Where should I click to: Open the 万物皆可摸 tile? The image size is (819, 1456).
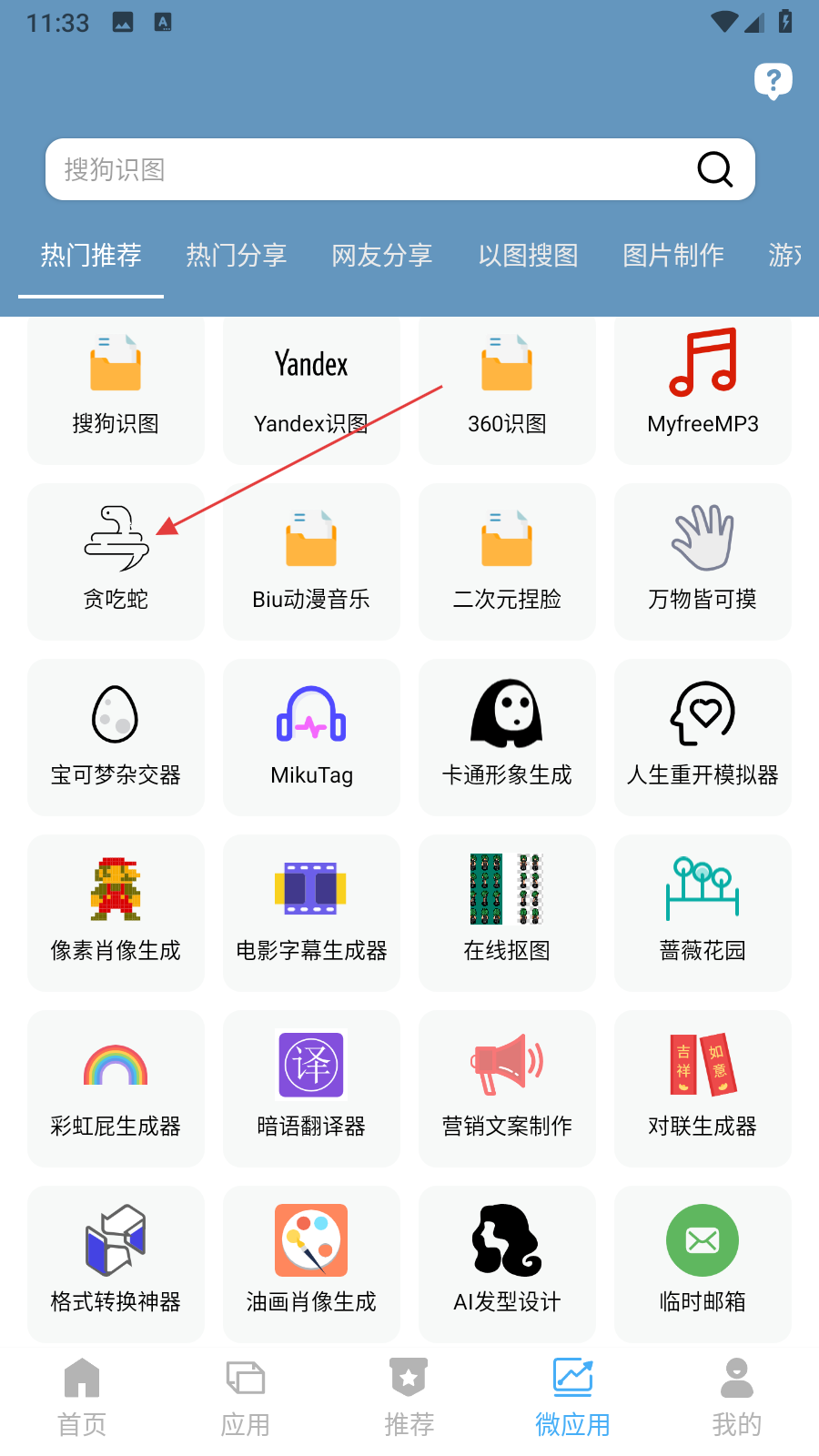click(x=703, y=561)
